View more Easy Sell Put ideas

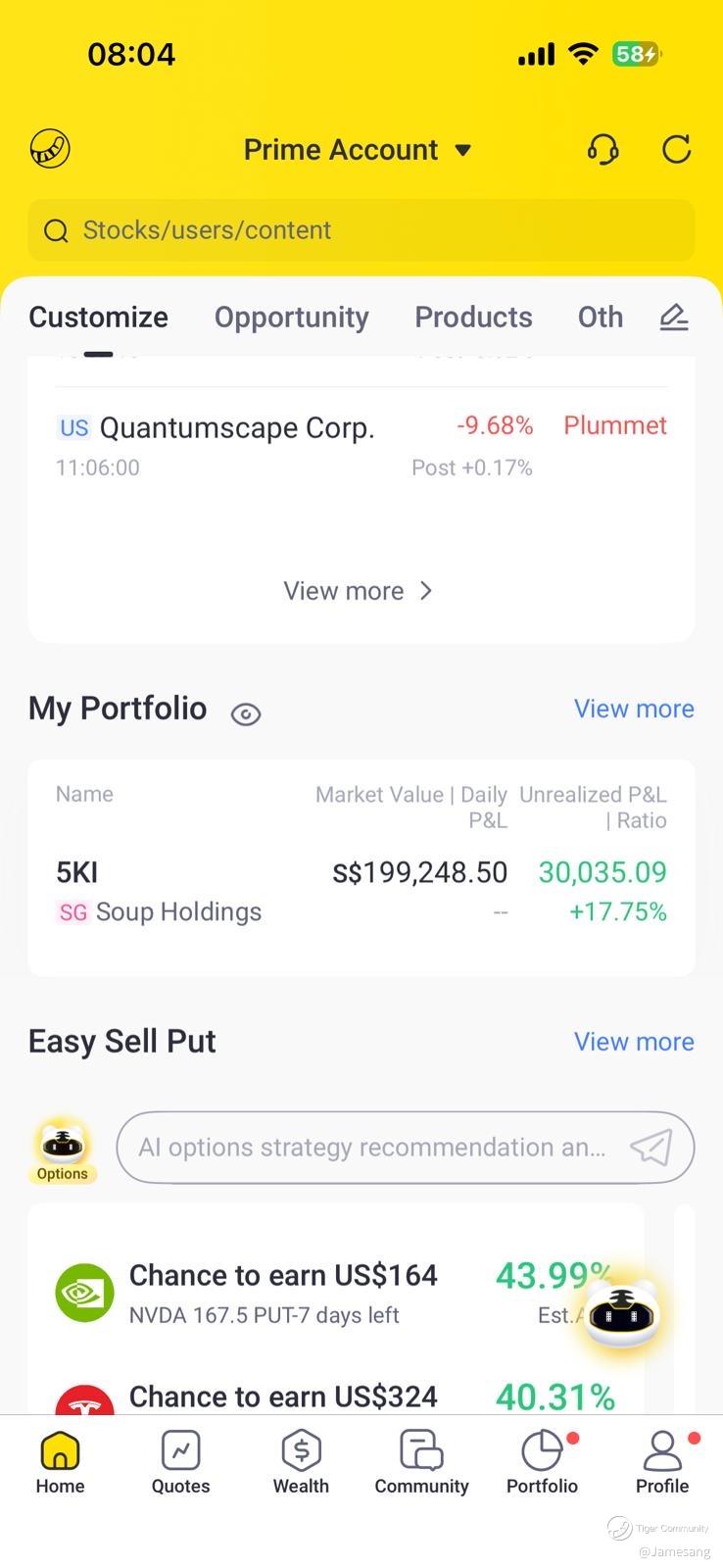[x=633, y=1042]
